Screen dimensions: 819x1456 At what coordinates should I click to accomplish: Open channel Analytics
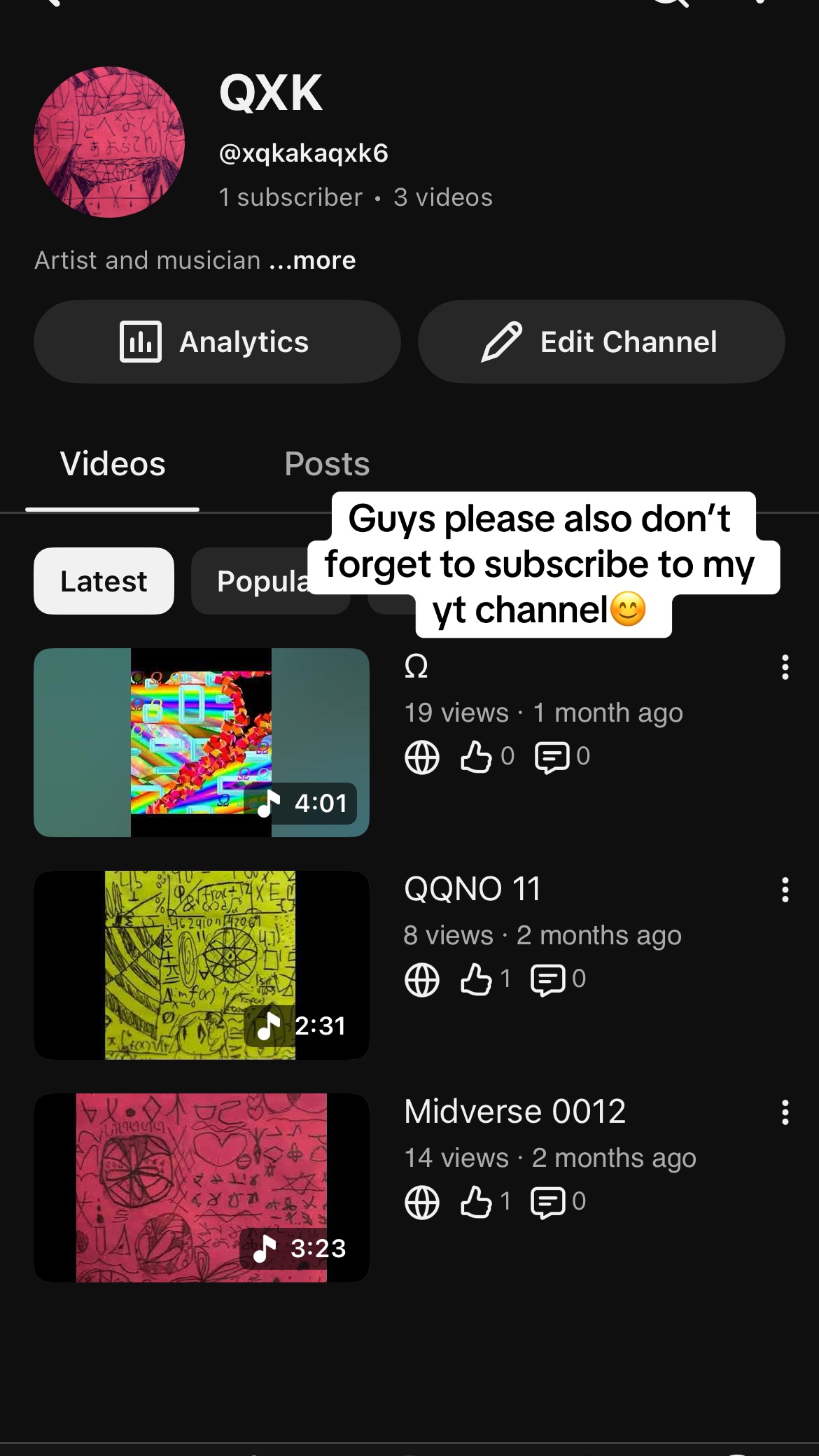(217, 342)
